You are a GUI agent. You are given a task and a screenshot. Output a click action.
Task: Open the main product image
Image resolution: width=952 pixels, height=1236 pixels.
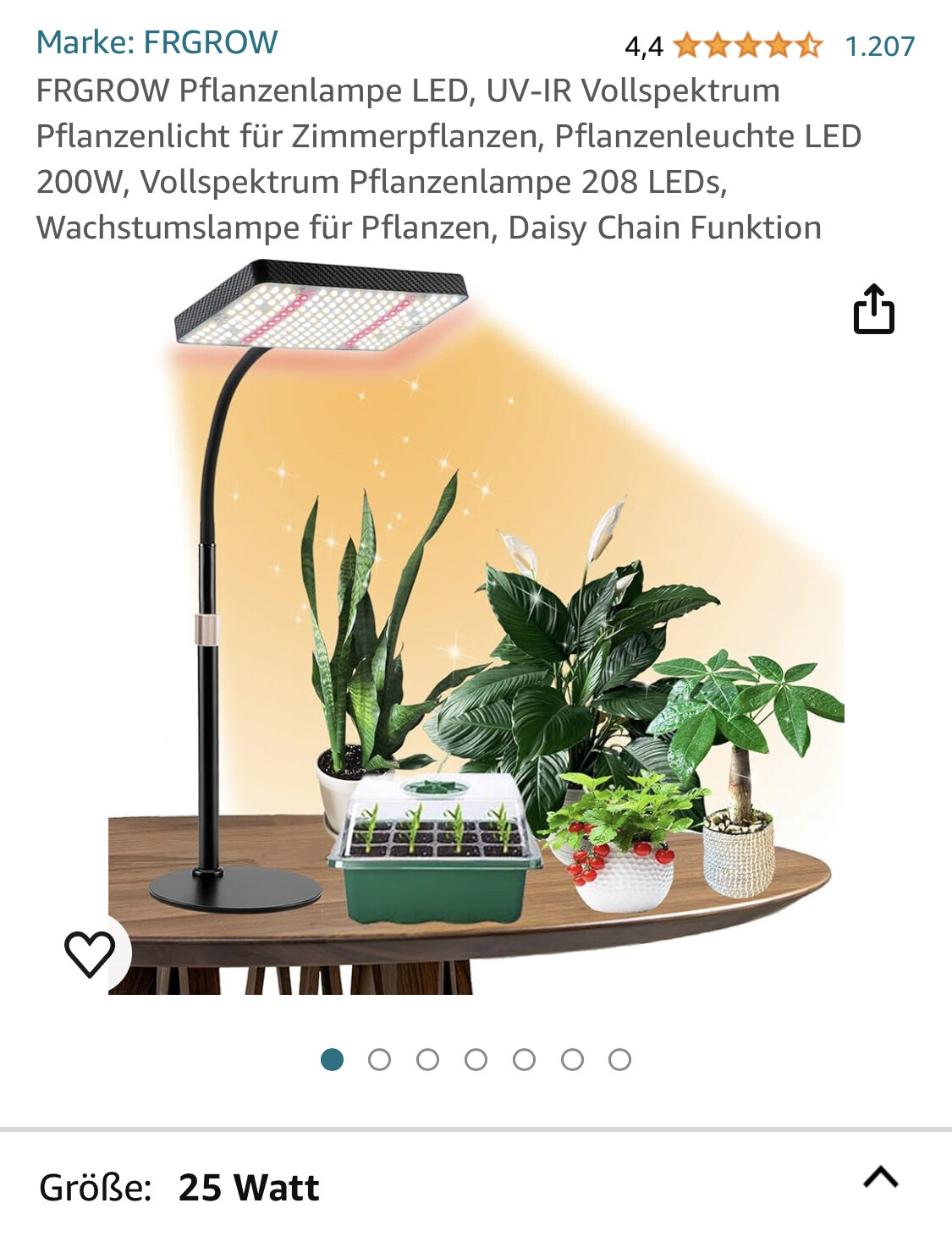pos(474,626)
